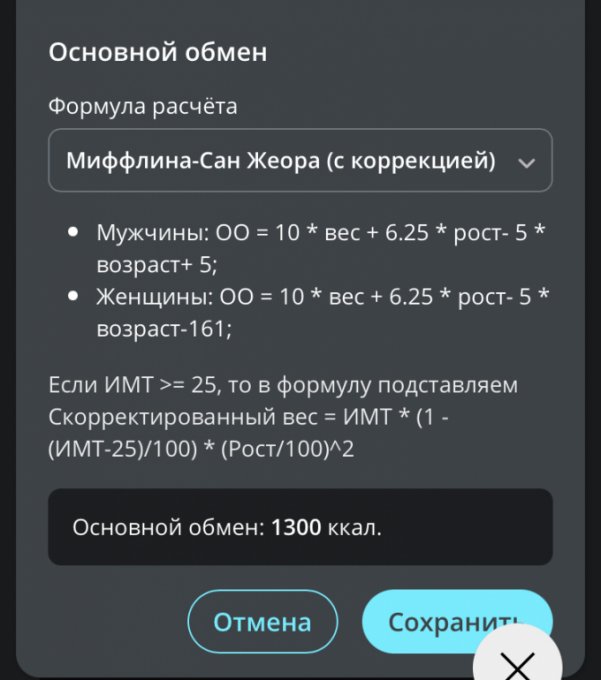Screen dimensions: 601x680
Task: Tap the Отмена button
Action: [262, 622]
